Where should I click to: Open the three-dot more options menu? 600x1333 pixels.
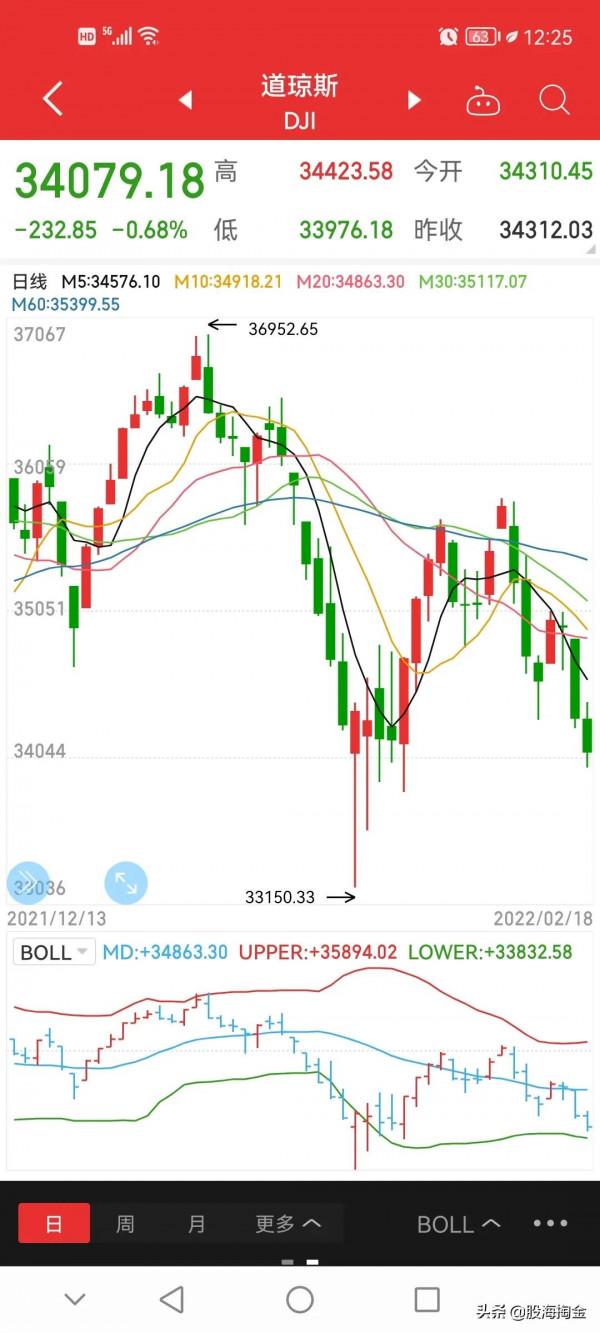(x=550, y=1223)
